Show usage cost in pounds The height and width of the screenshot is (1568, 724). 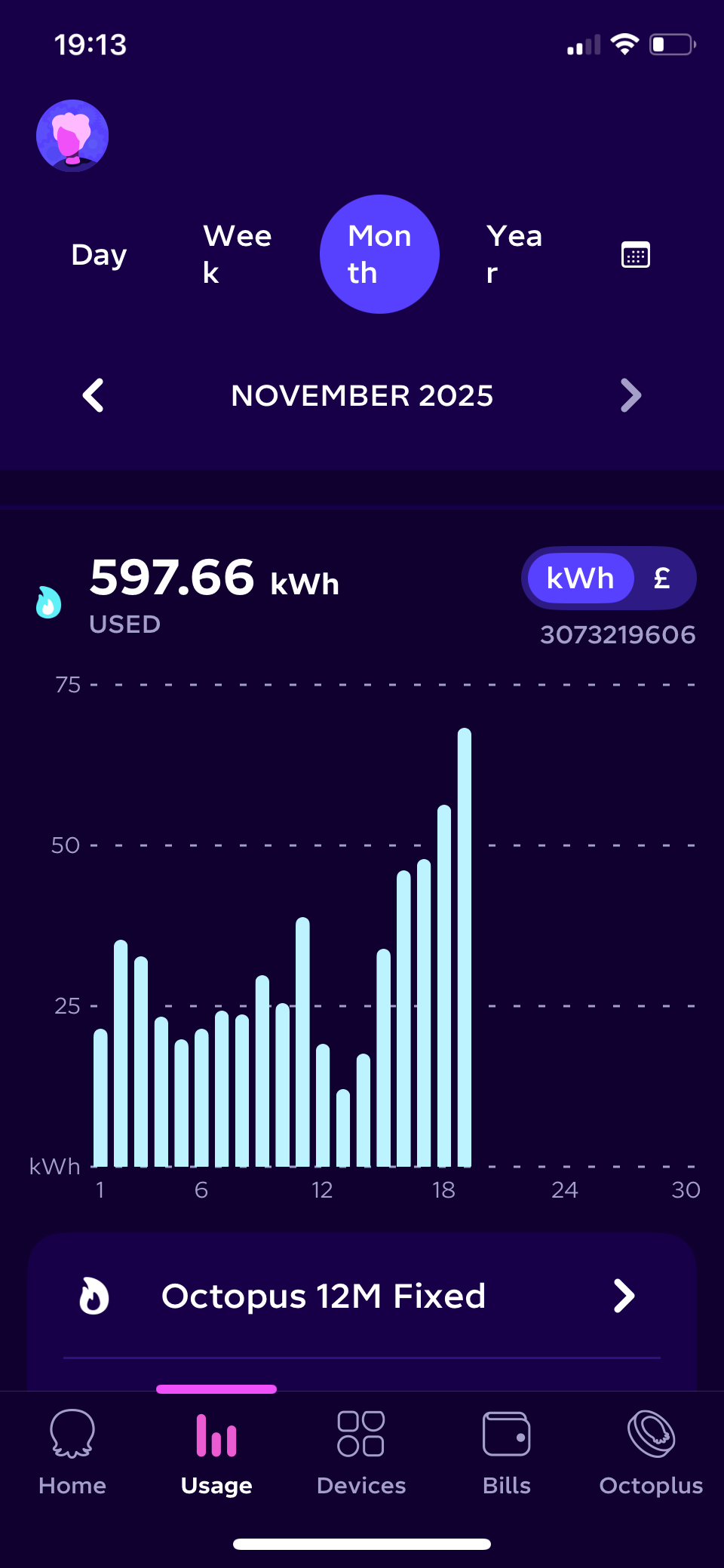coord(662,578)
